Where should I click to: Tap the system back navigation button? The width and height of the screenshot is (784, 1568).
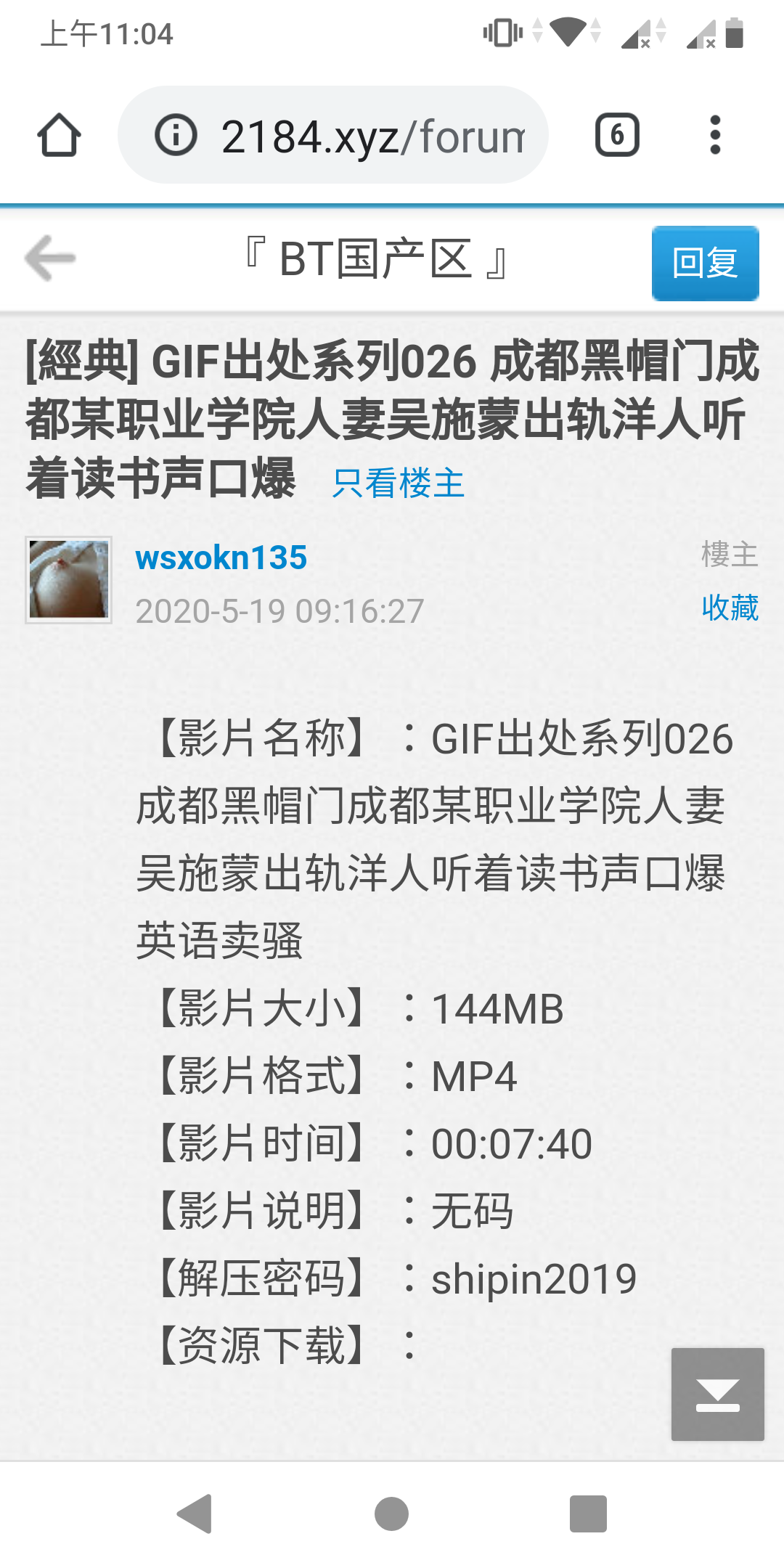pyautogui.click(x=195, y=1514)
